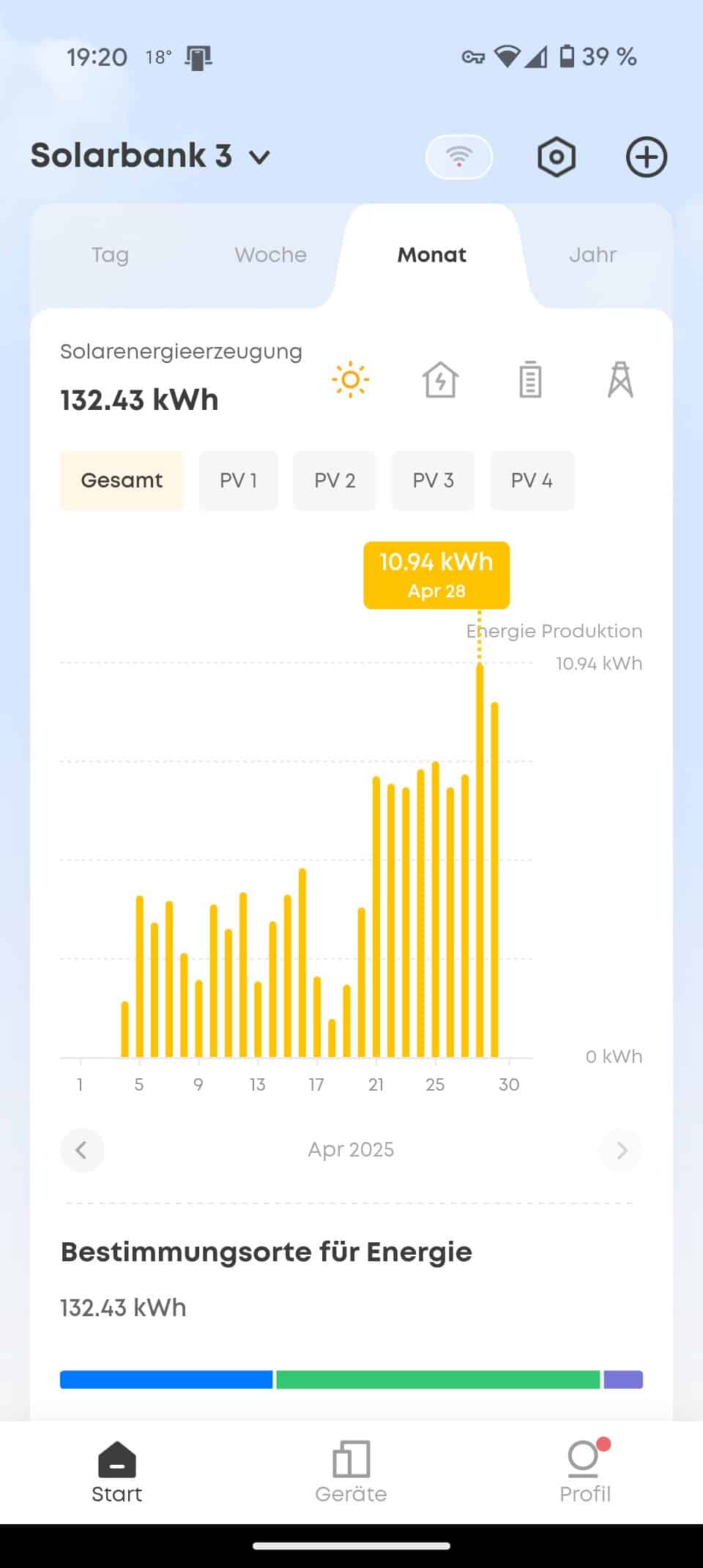Show home consumption with the house icon
This screenshot has width=703, height=1568.
[x=440, y=380]
